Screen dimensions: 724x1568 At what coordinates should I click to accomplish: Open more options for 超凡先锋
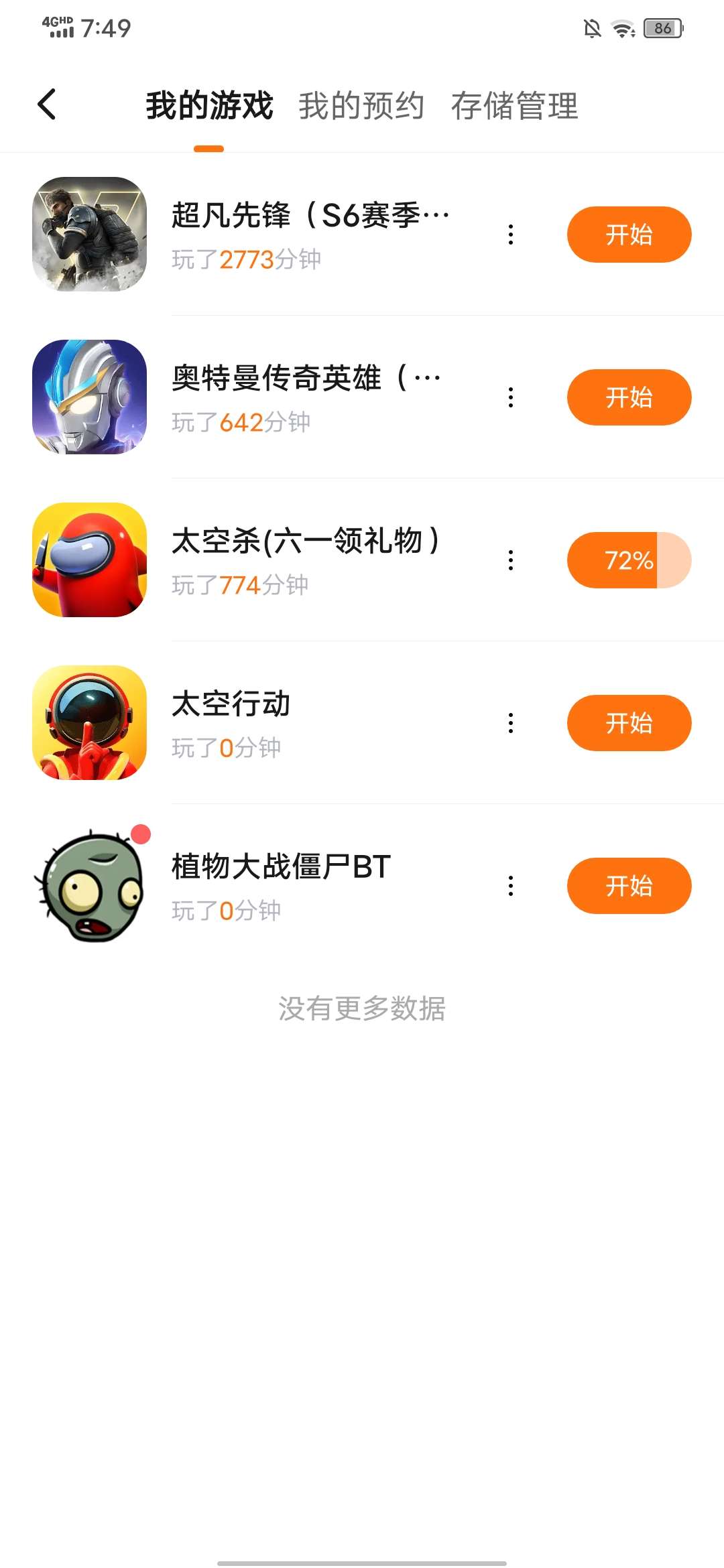pos(511,235)
